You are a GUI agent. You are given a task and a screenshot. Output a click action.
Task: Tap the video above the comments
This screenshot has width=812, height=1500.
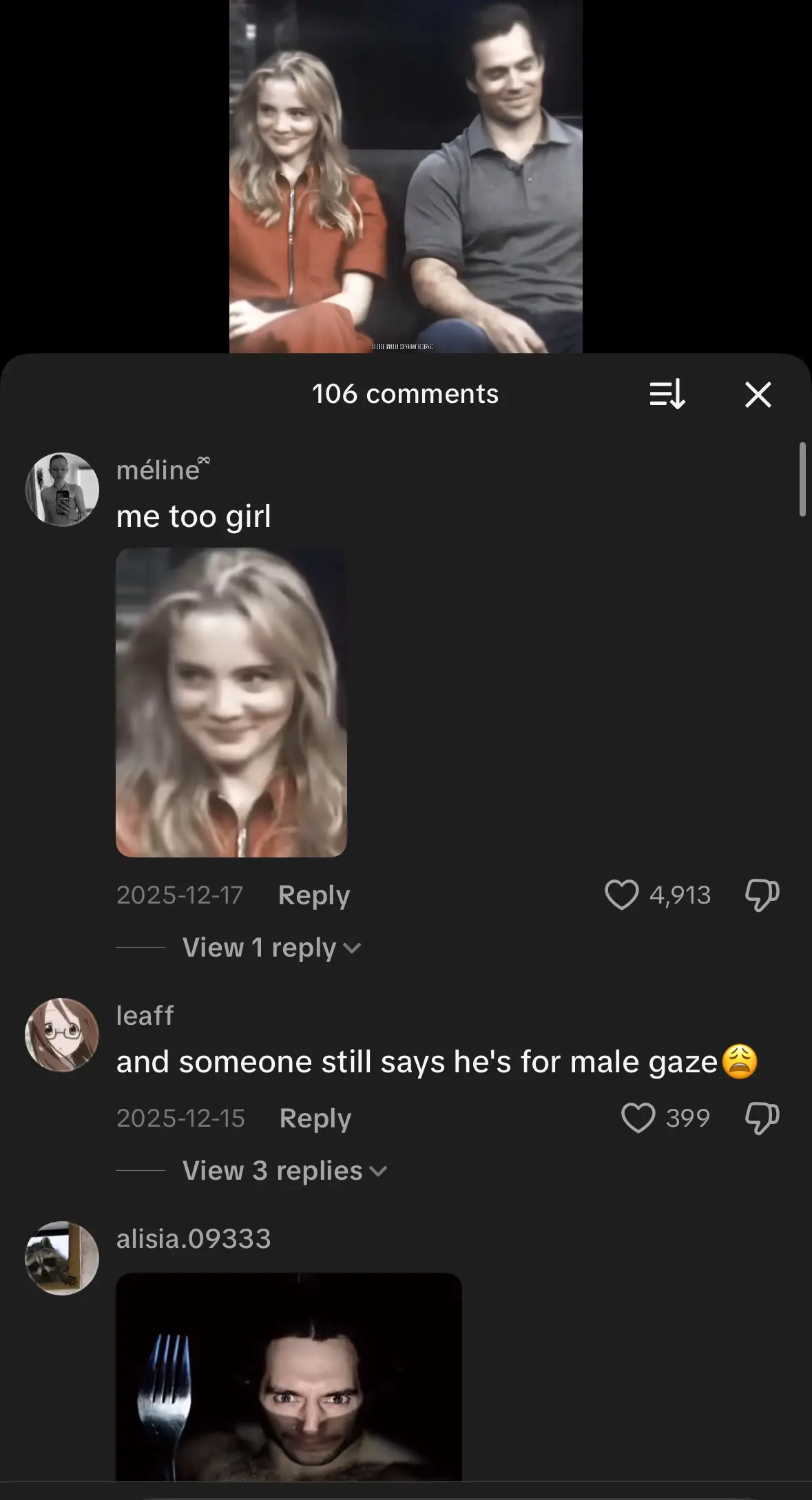[x=406, y=176]
